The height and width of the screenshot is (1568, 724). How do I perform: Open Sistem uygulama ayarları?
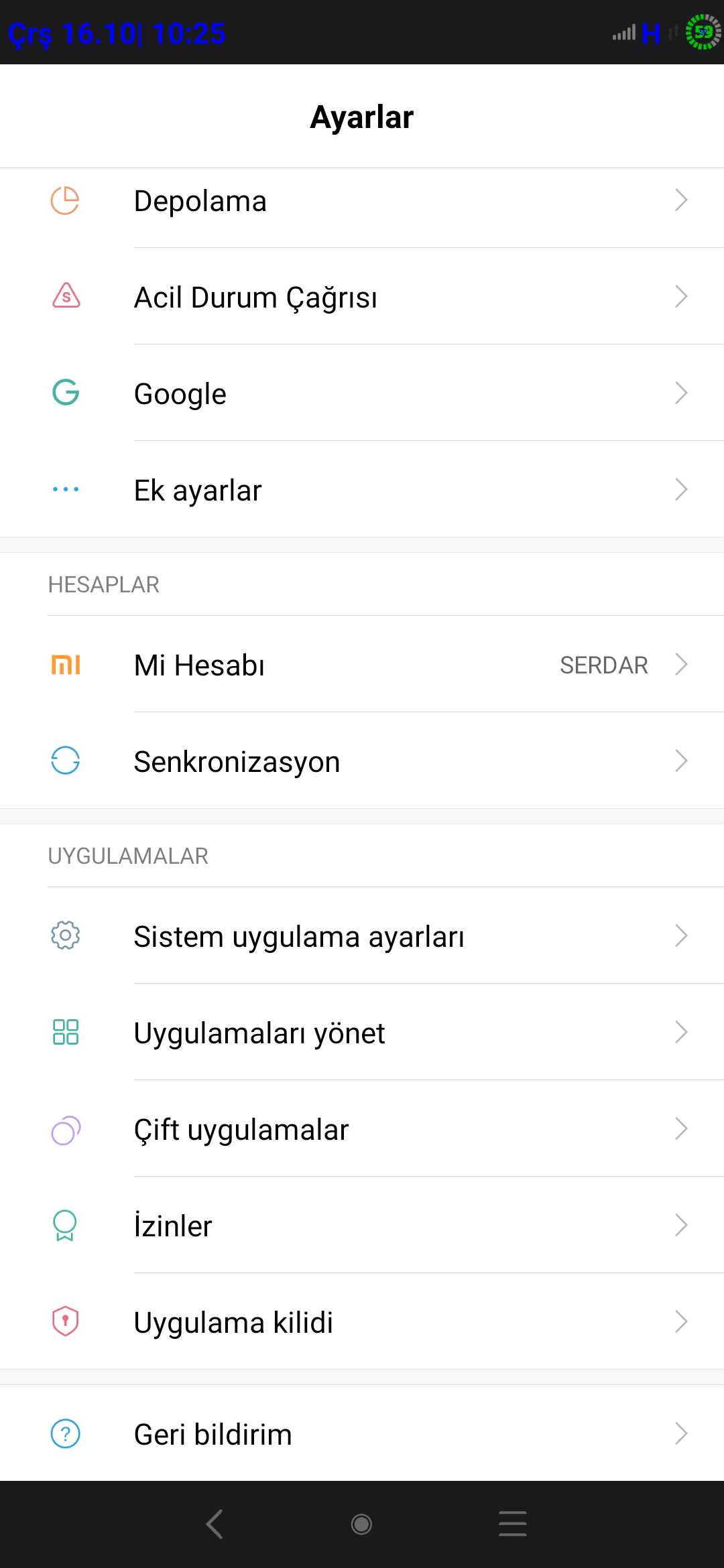coord(362,936)
